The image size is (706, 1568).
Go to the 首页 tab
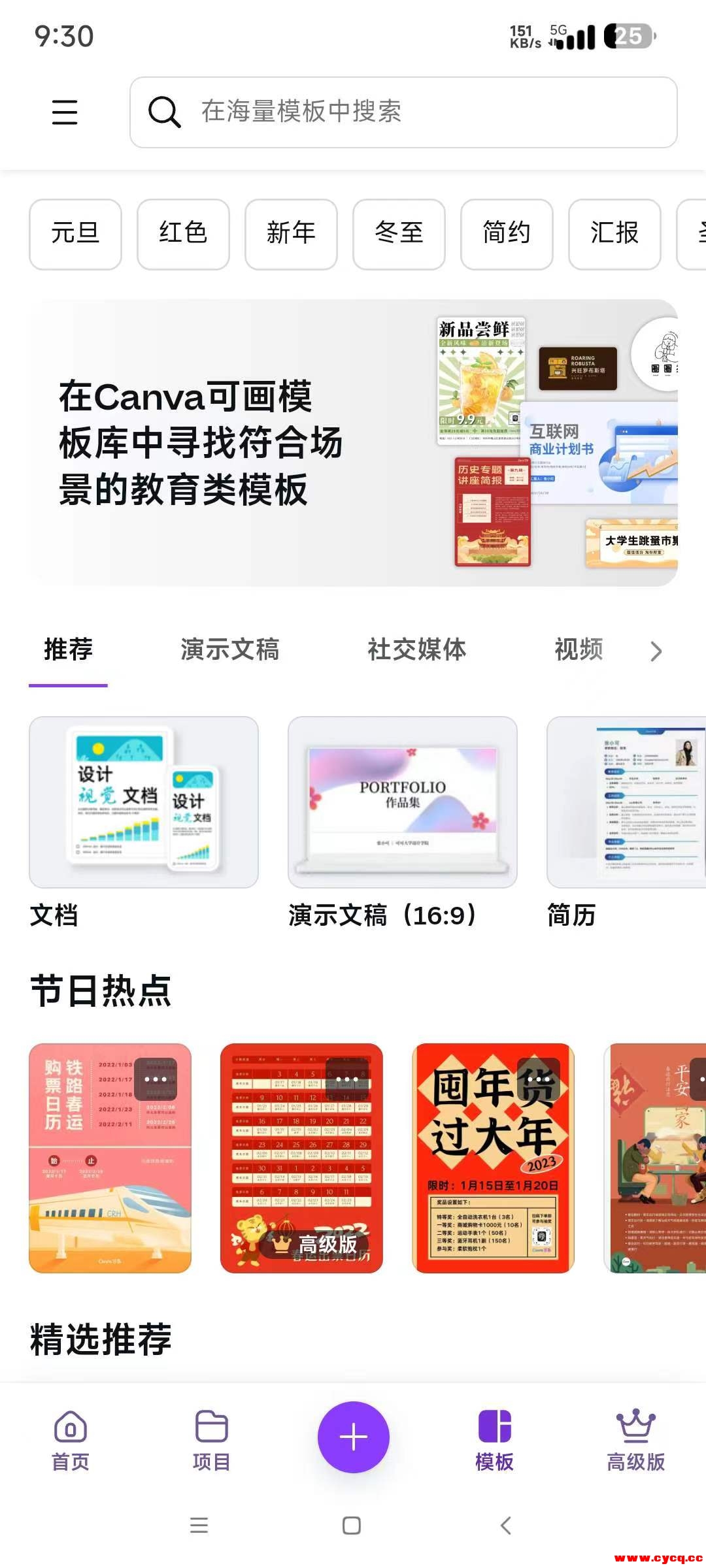click(x=71, y=1441)
